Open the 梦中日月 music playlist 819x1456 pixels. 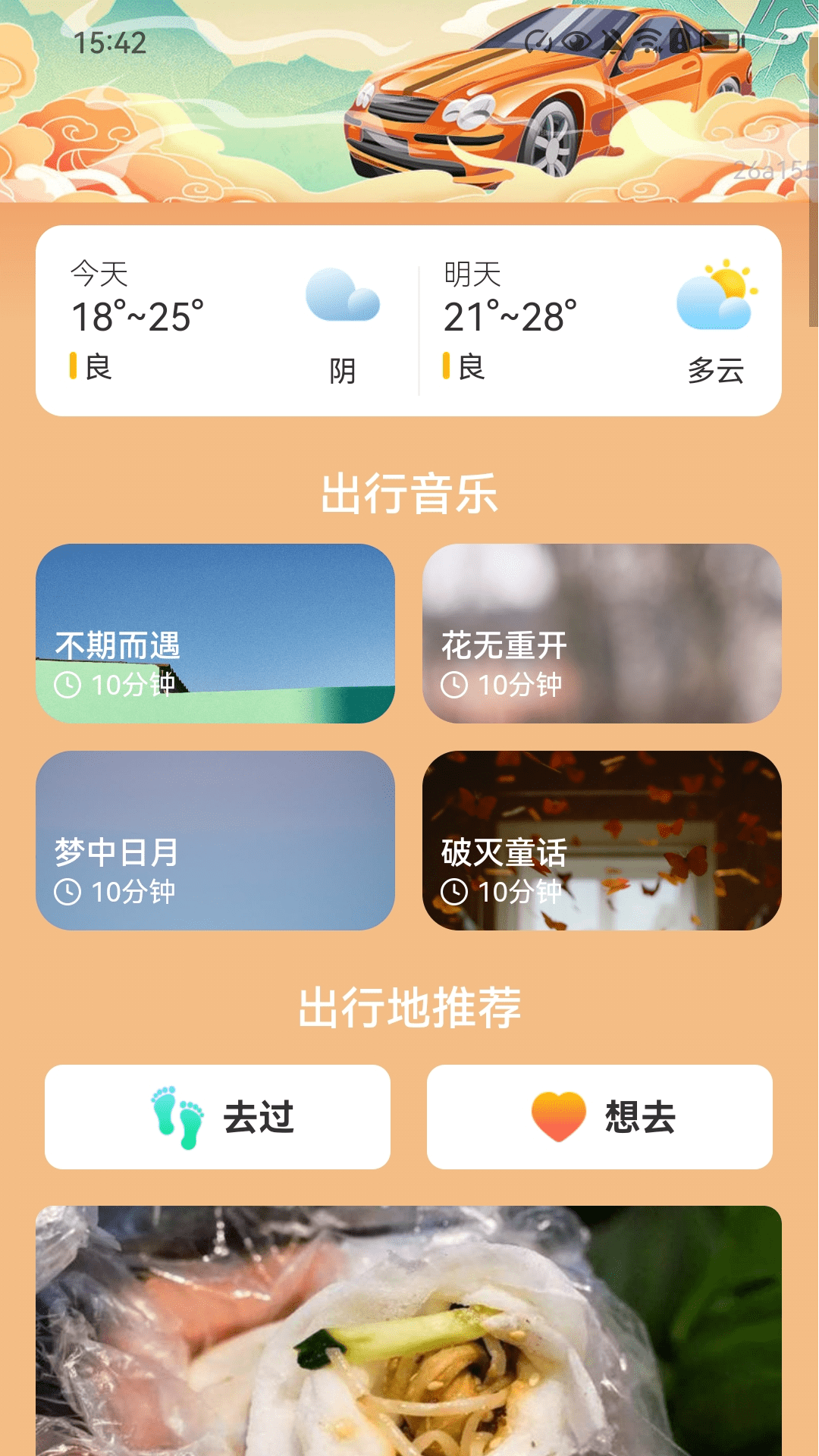(x=217, y=843)
